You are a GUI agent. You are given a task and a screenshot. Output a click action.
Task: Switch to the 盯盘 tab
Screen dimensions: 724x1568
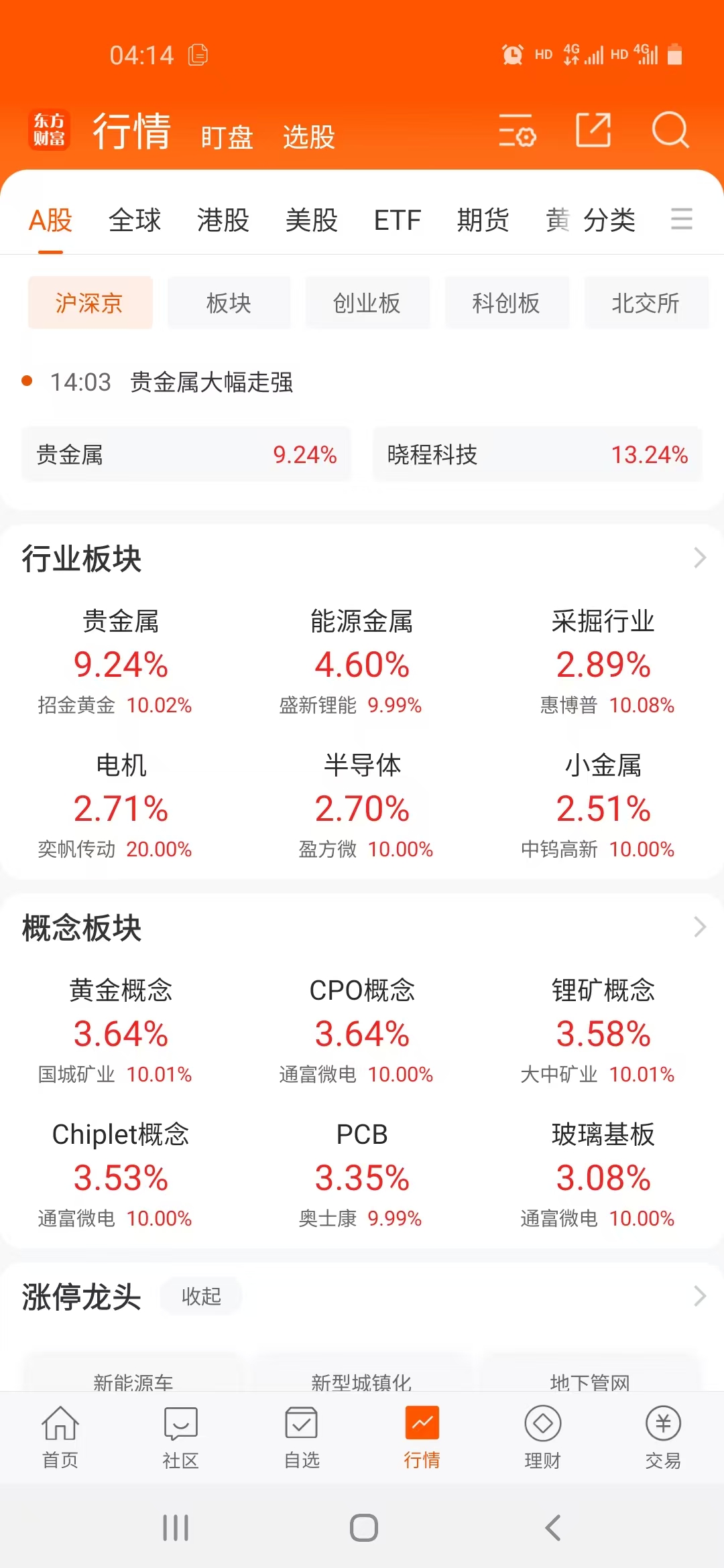click(x=227, y=137)
